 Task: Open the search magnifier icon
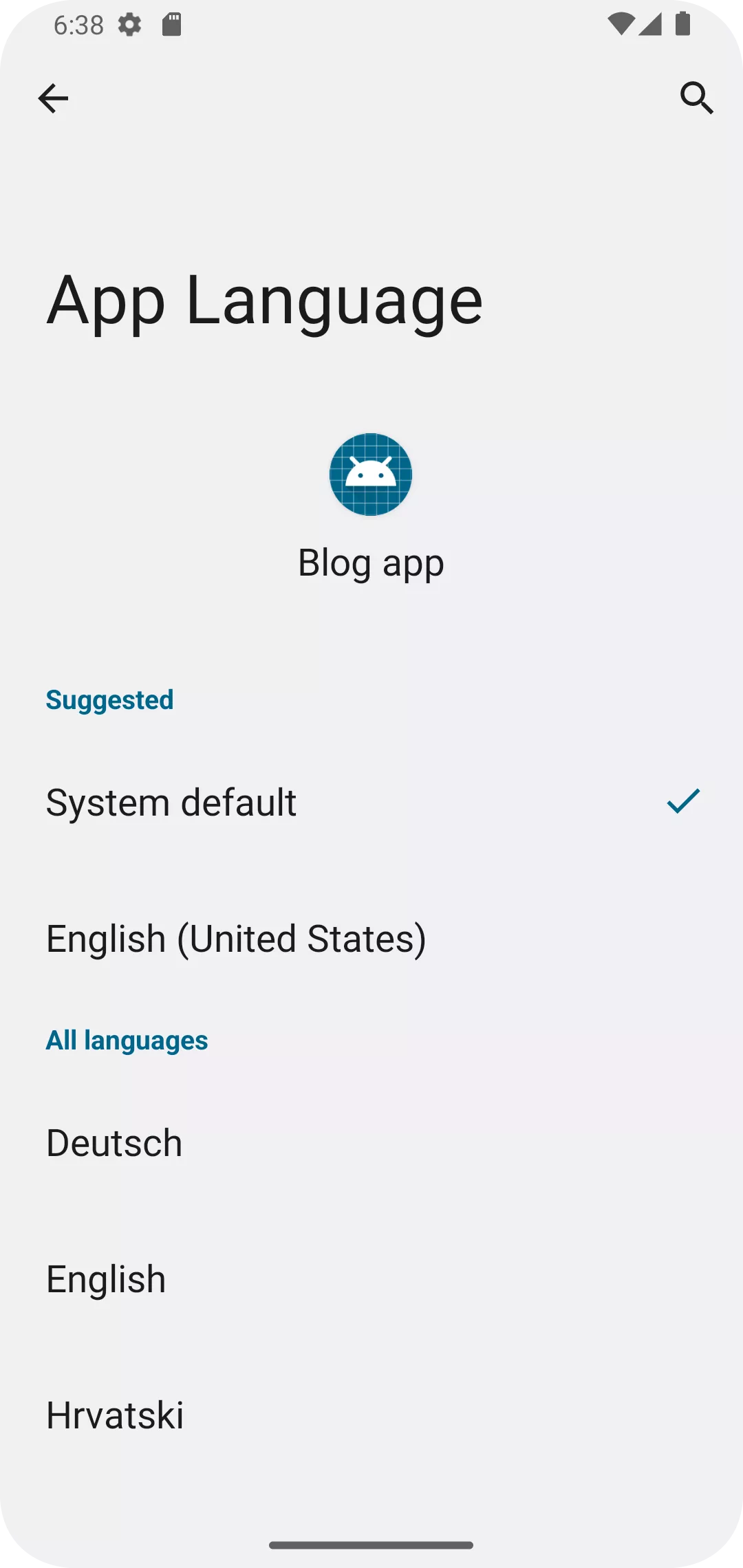(x=696, y=98)
